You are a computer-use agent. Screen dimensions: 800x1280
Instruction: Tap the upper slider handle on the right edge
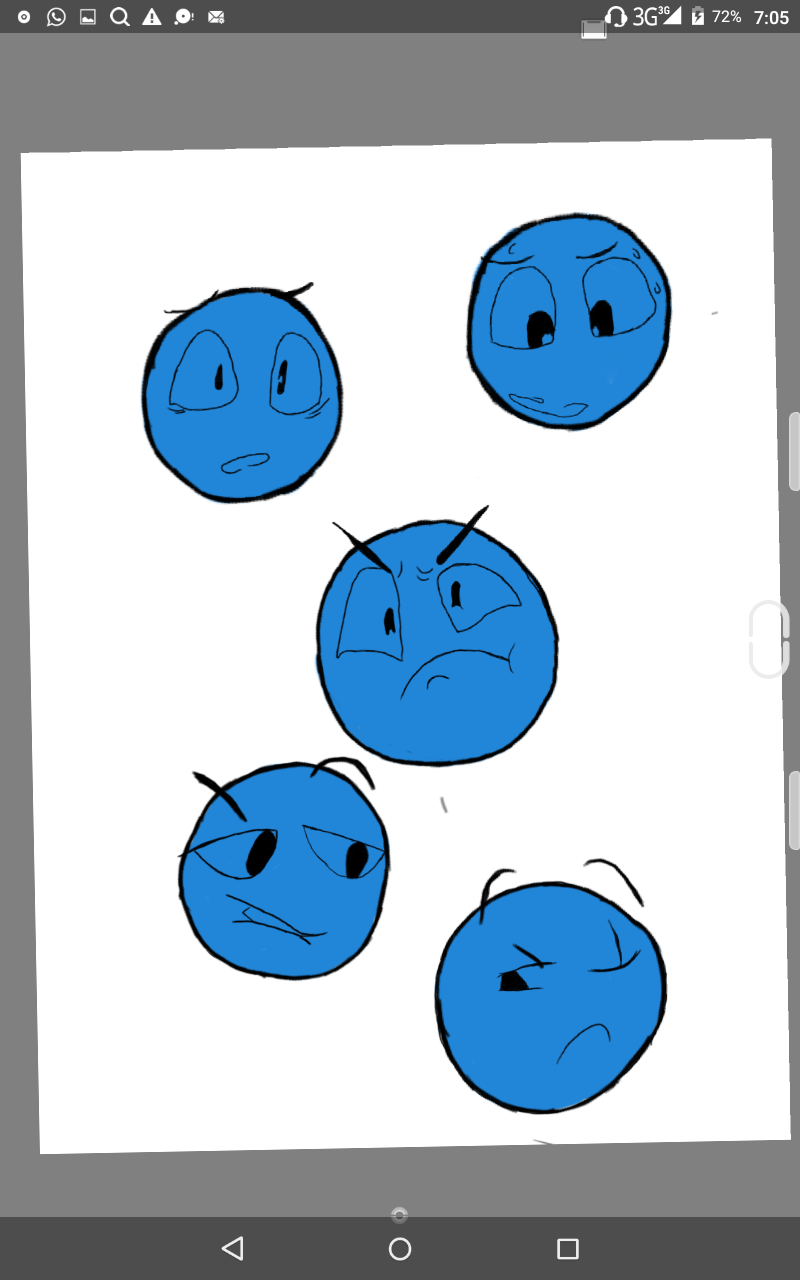click(794, 451)
